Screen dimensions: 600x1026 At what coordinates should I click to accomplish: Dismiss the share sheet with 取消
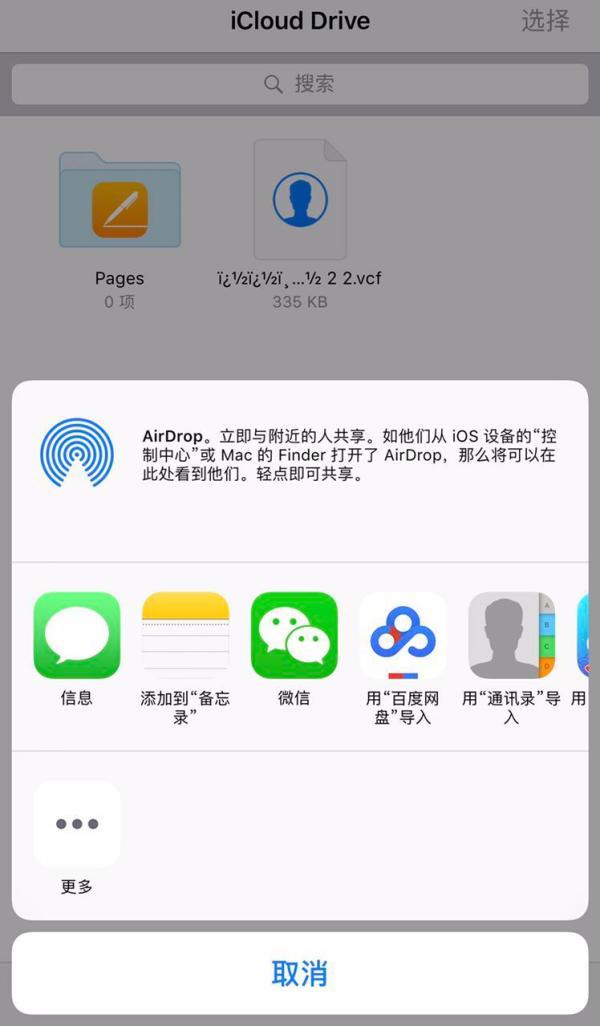point(300,973)
